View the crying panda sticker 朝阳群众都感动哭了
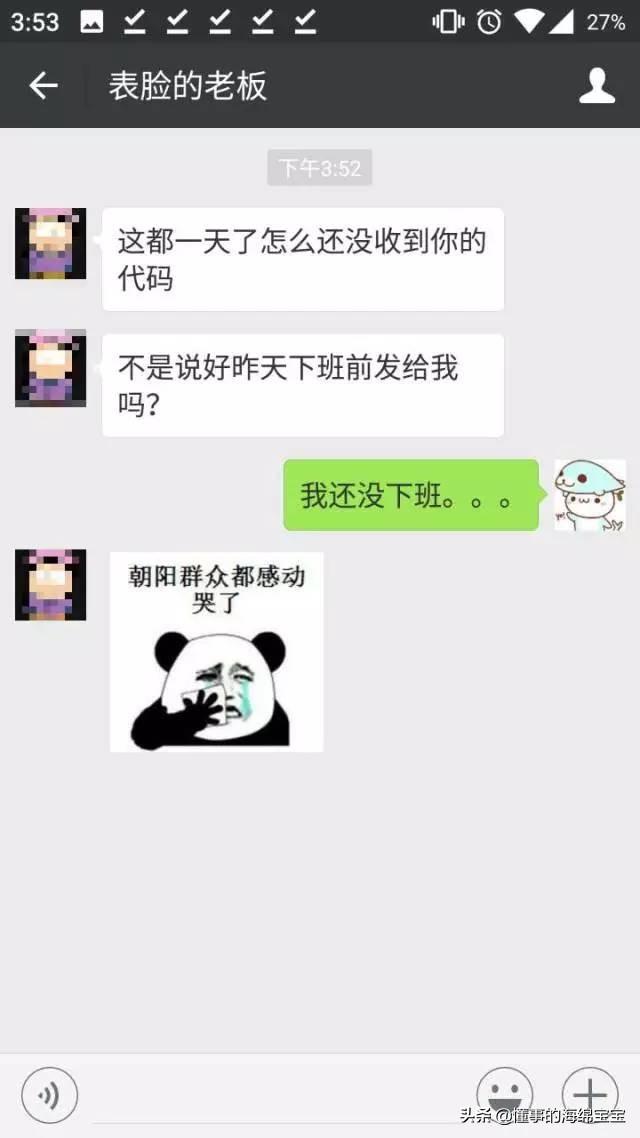Screen dimensions: 640x1138 point(216,652)
